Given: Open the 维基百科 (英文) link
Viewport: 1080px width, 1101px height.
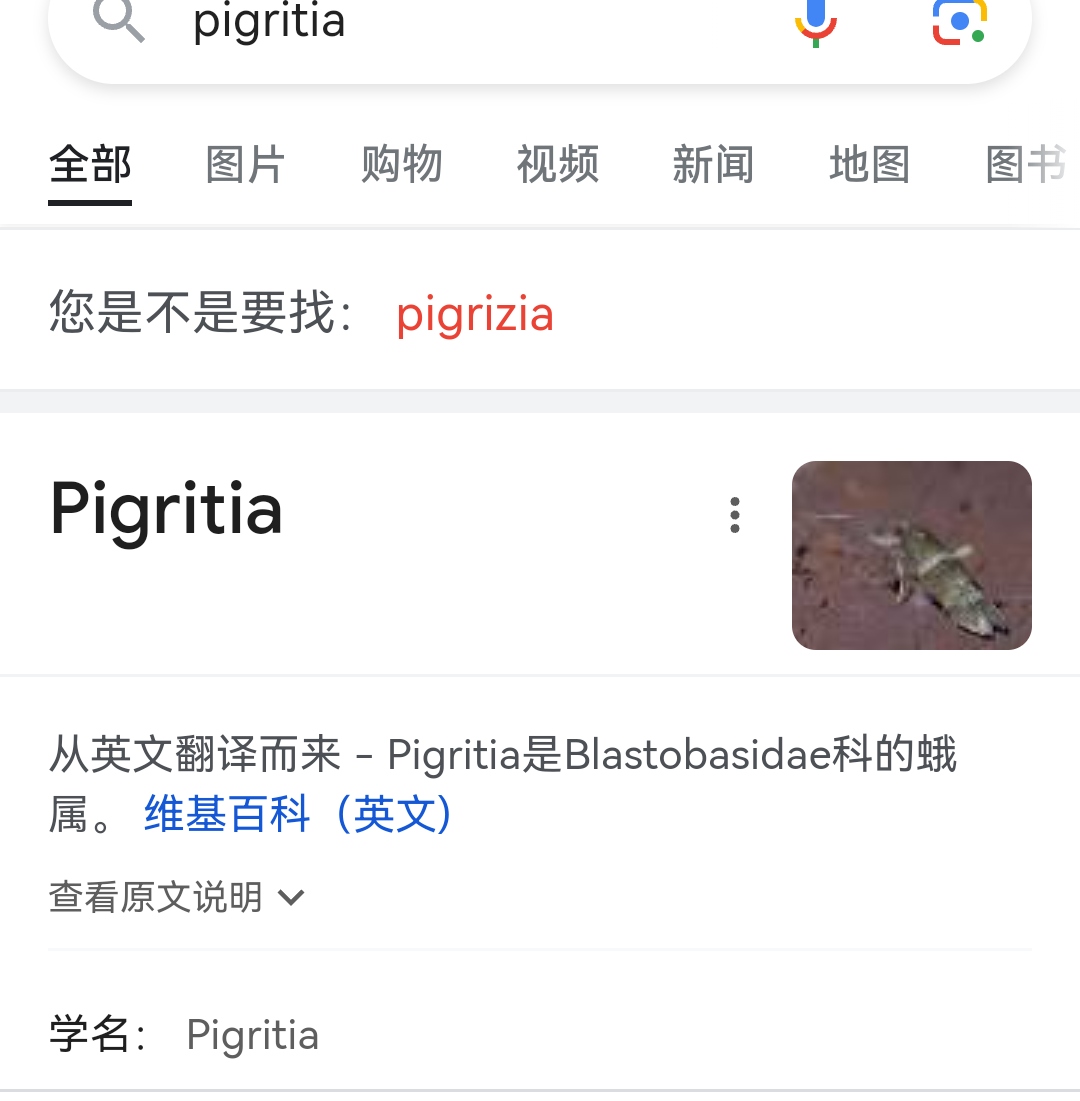Looking at the screenshot, I should 298,815.
